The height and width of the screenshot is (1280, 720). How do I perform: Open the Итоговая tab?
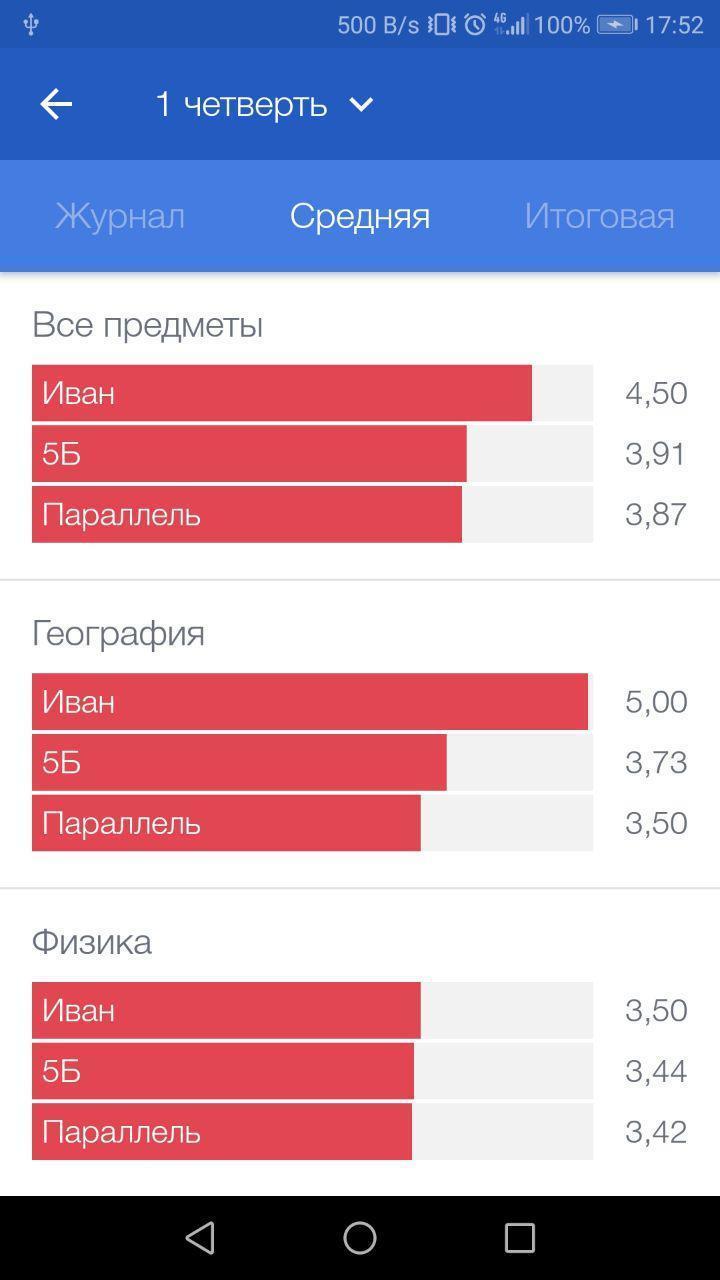[600, 215]
